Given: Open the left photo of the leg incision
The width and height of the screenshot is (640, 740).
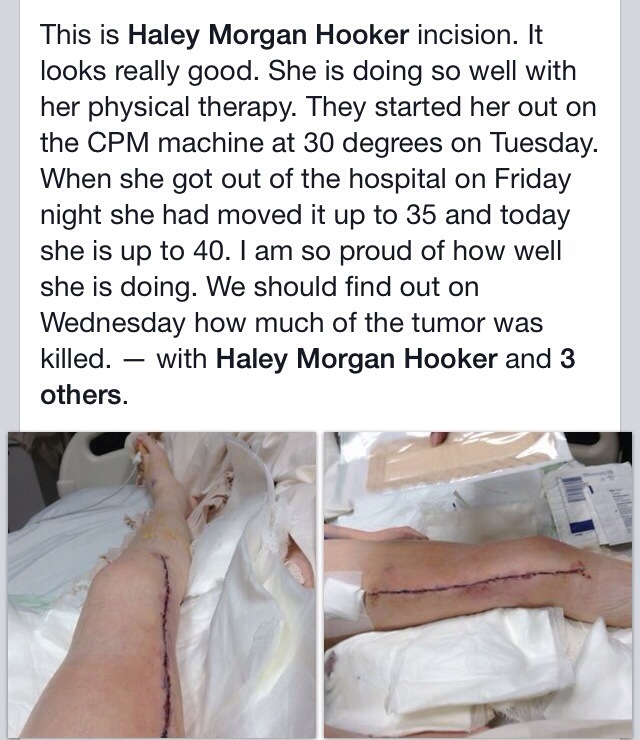Looking at the screenshot, I should 161,583.
